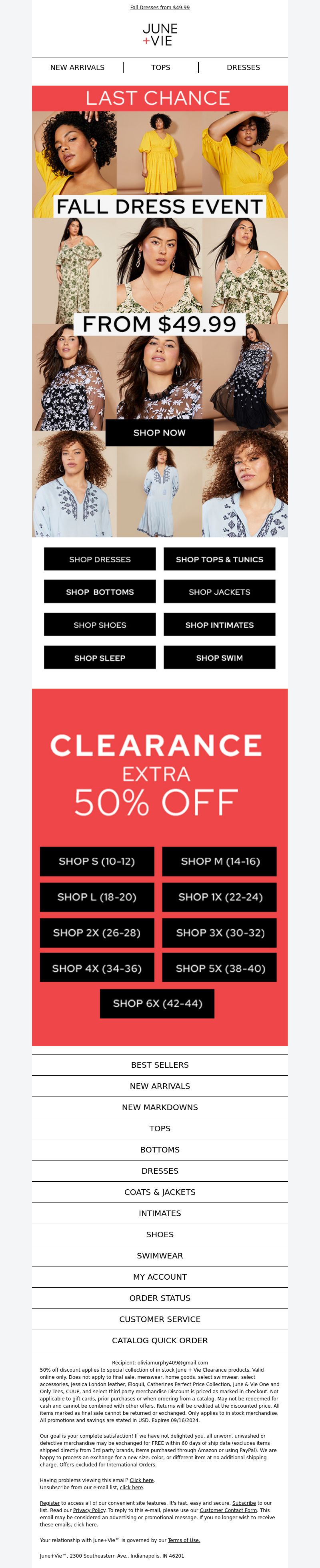Go to New Arrivals in top navigation
Screen dimensions: 320x1568
(x=77, y=68)
